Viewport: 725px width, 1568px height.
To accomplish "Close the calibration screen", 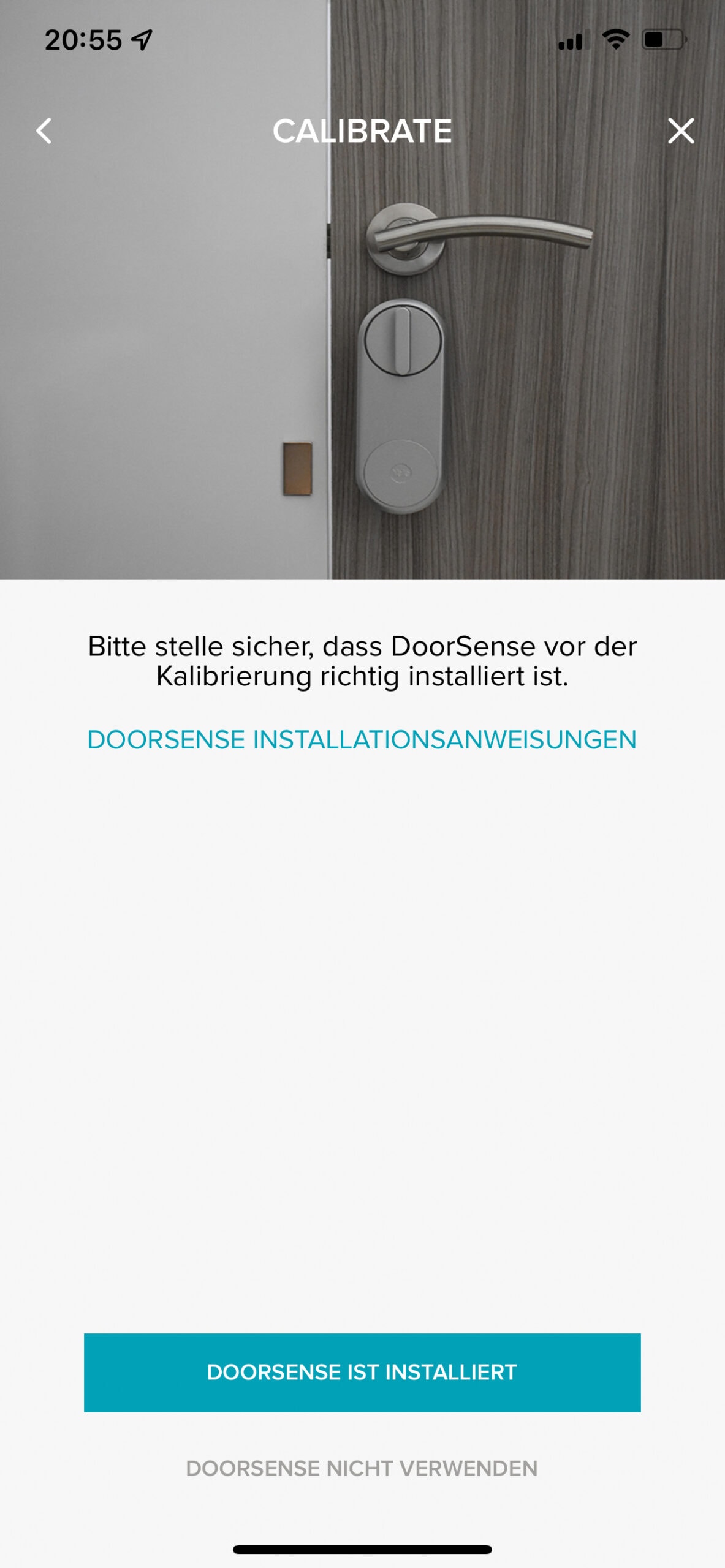I will tap(680, 130).
